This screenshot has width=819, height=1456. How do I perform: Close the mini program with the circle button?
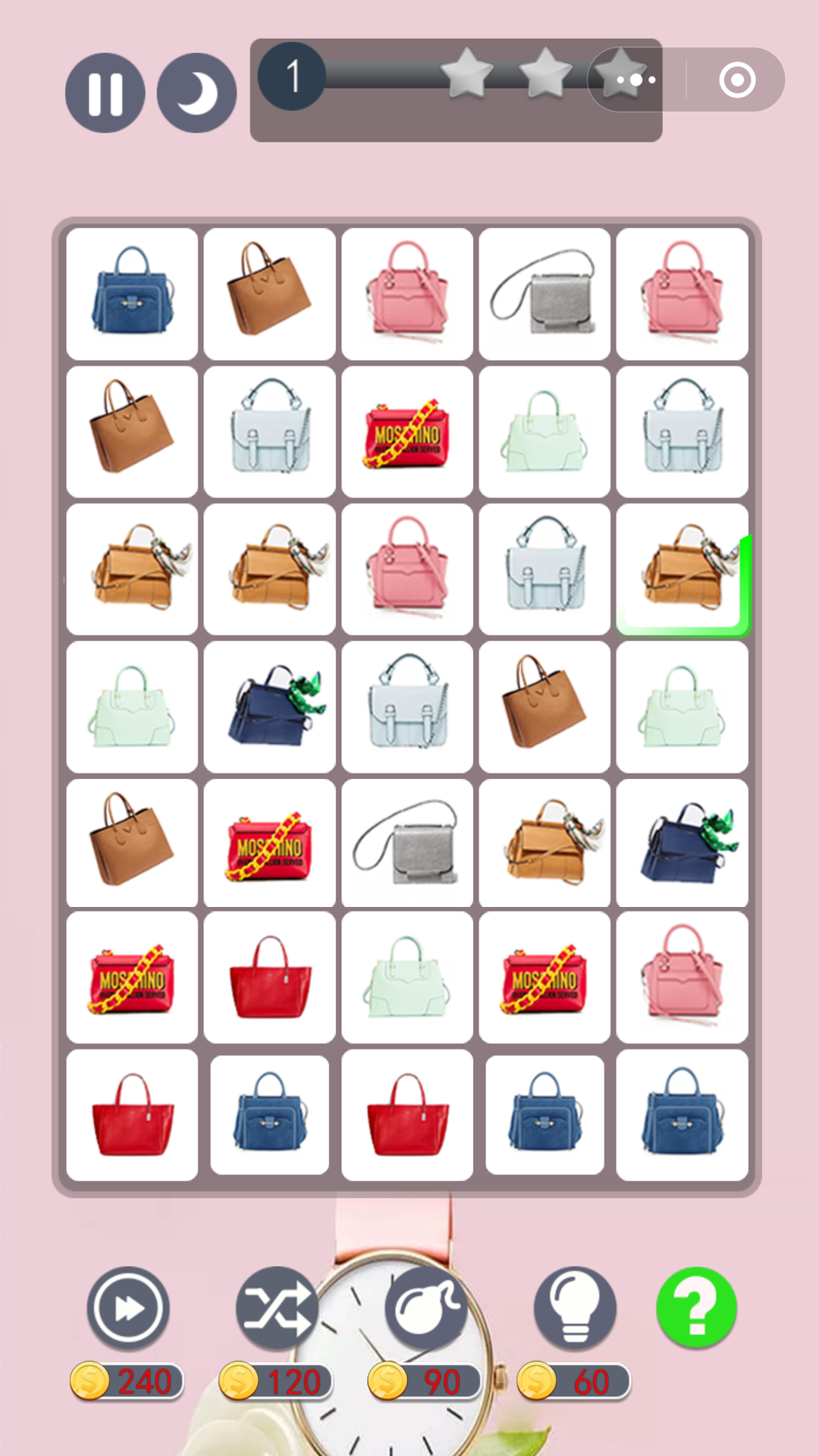pyautogui.click(x=737, y=80)
